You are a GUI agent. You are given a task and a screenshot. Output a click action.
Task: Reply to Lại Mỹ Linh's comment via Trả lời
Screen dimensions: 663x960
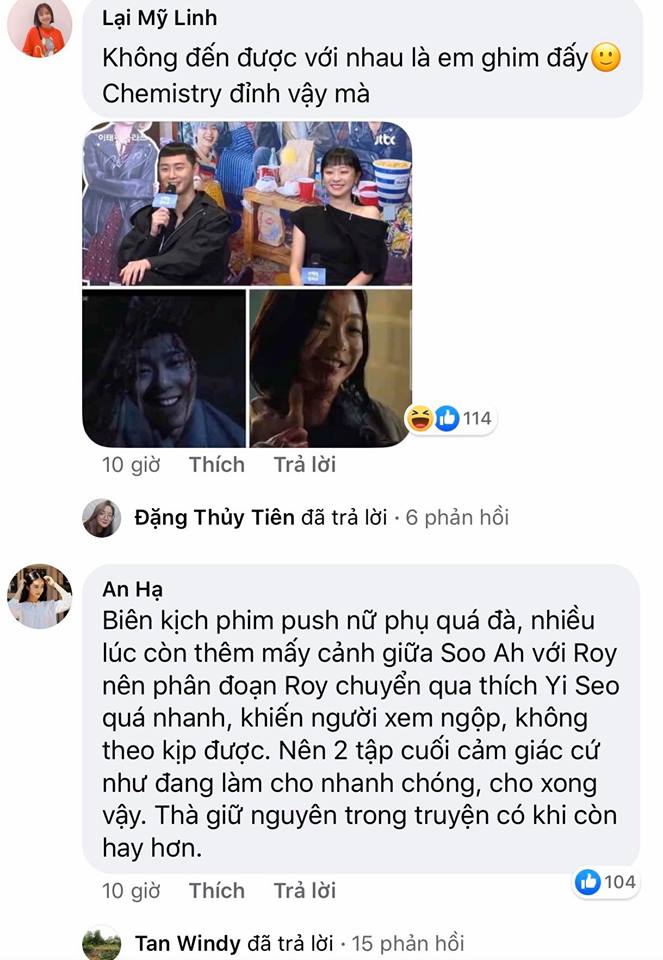tap(304, 464)
